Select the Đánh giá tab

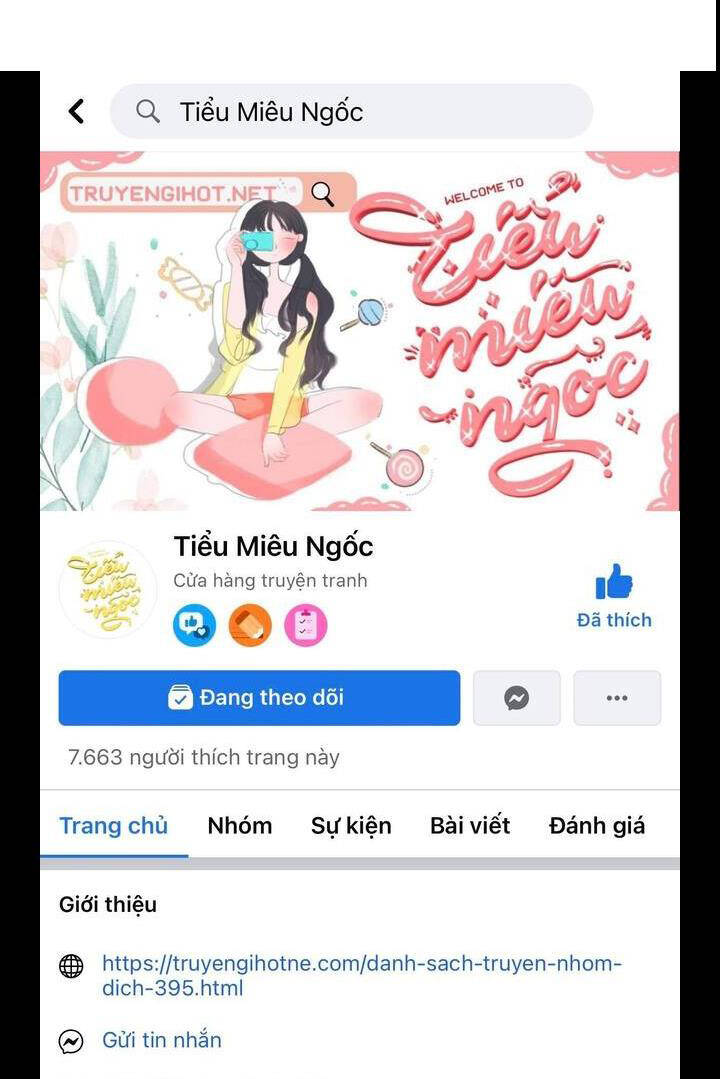pyautogui.click(x=596, y=826)
